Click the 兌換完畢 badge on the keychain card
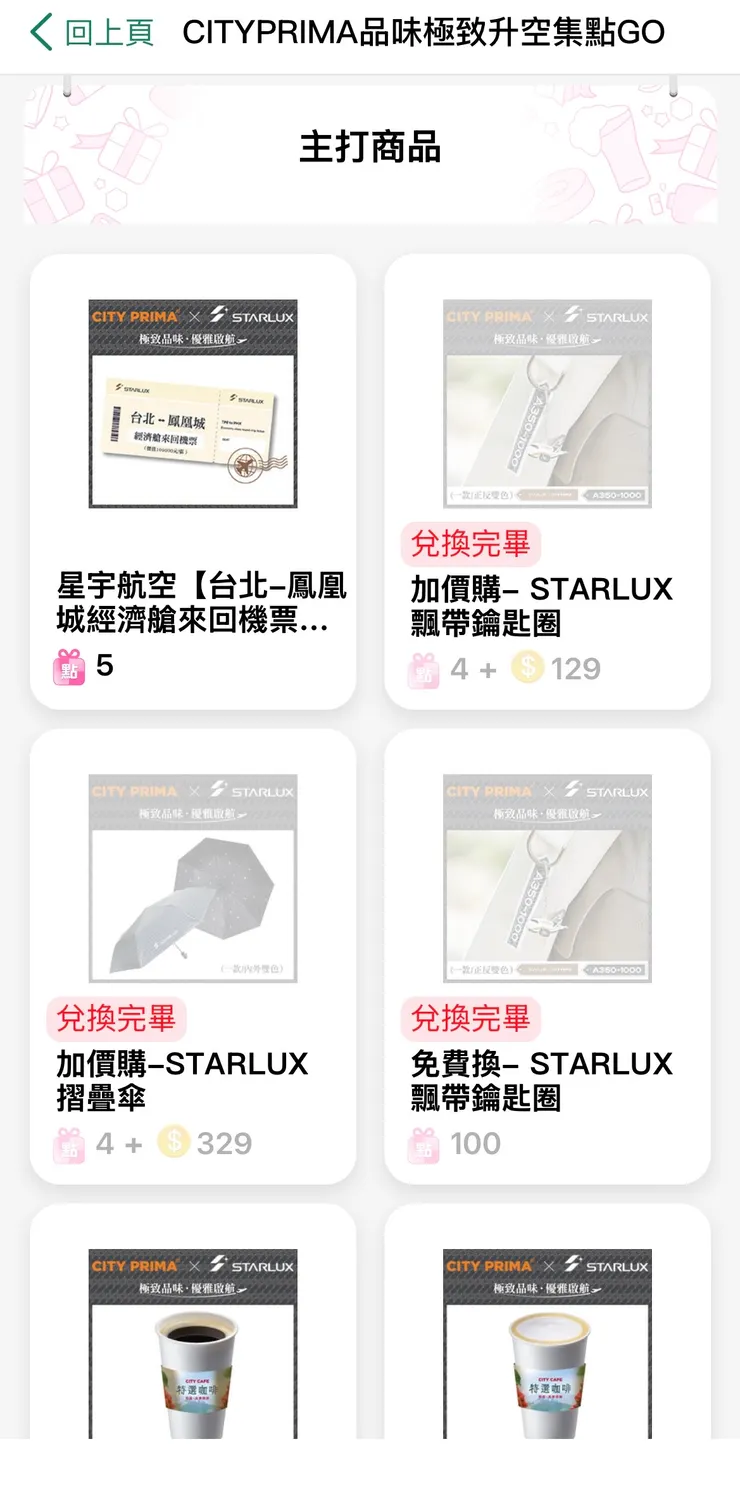This screenshot has width=740, height=1503. (471, 543)
